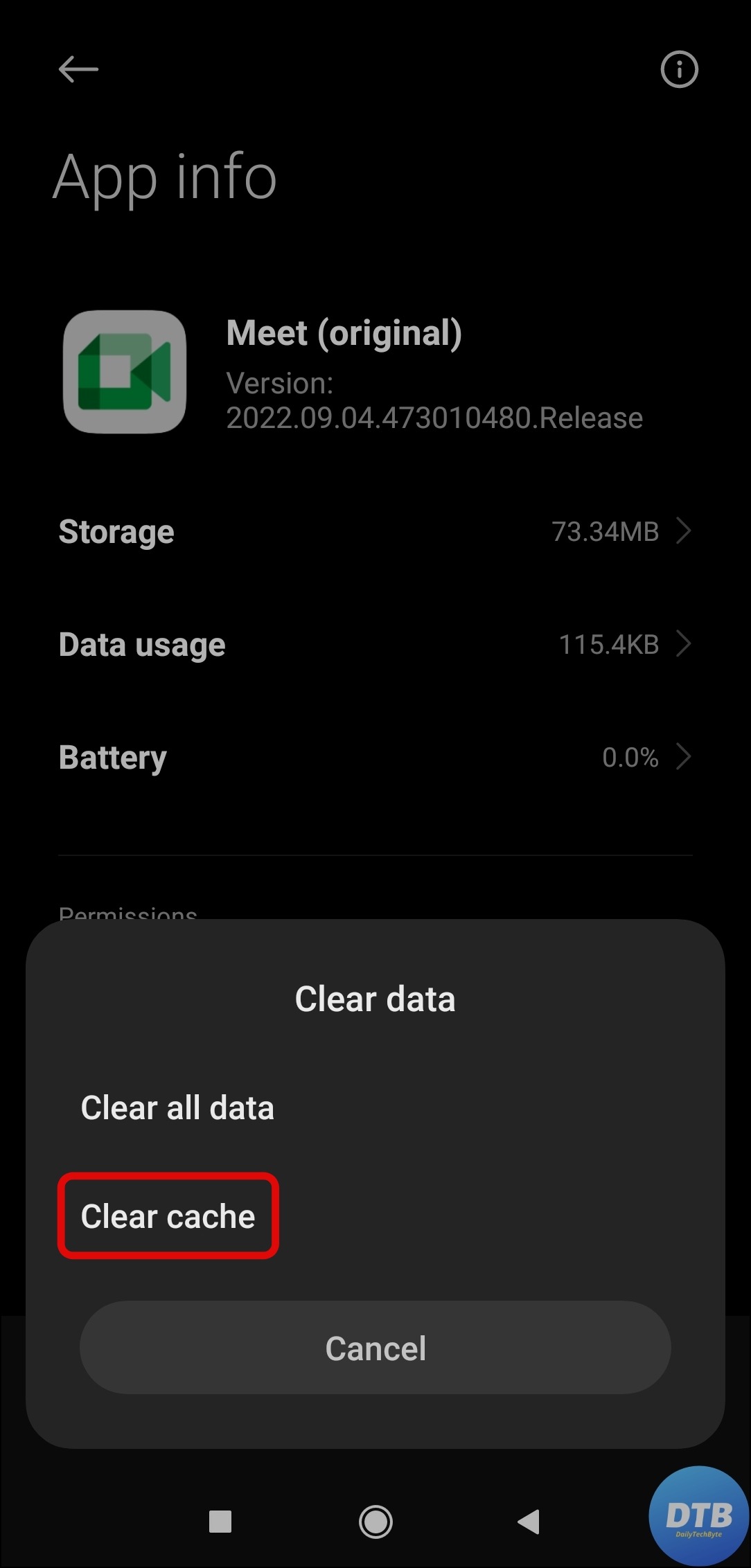Screen dimensions: 751x1568
Task: Open the Permissions section
Action: 128,913
